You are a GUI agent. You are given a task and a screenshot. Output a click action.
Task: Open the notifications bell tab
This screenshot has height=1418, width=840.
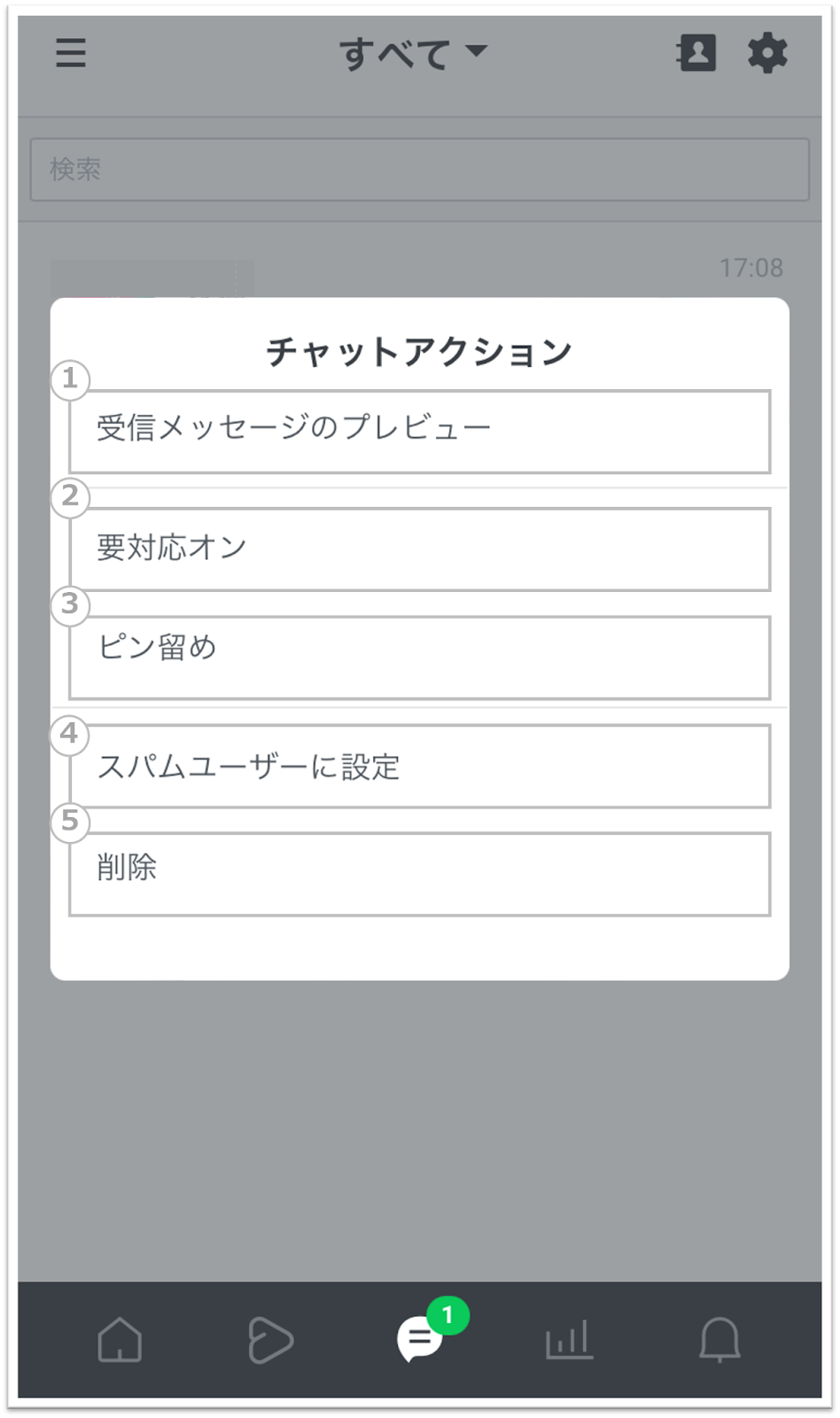tap(719, 1339)
